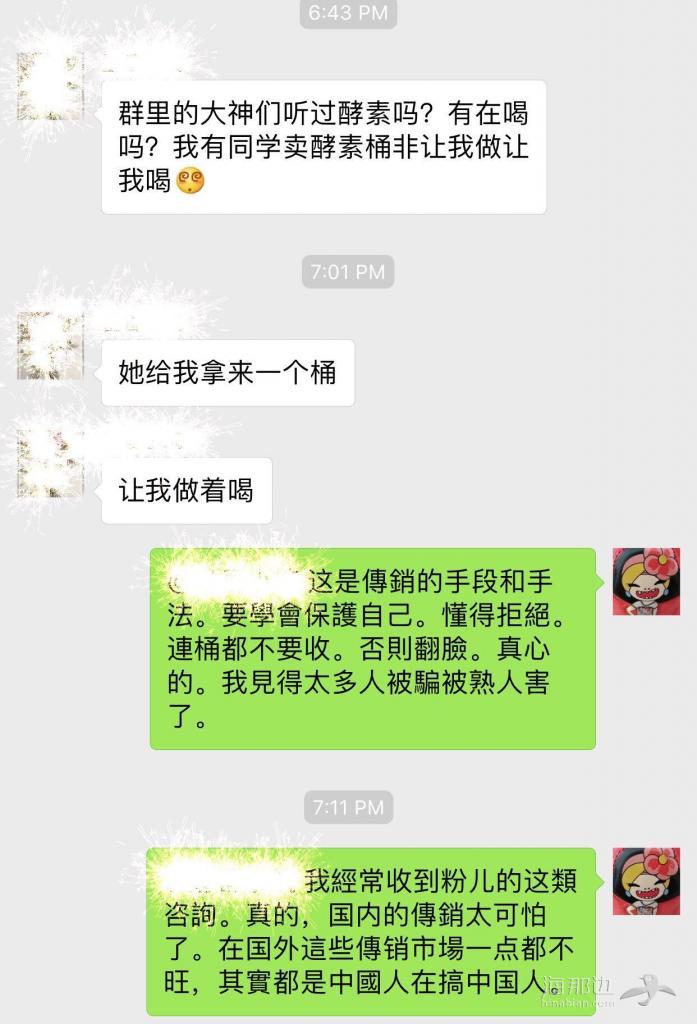This screenshot has height=1024, width=697.
Task: Open blurred avatar beside '让我做着喝' message
Action: pos(50,463)
